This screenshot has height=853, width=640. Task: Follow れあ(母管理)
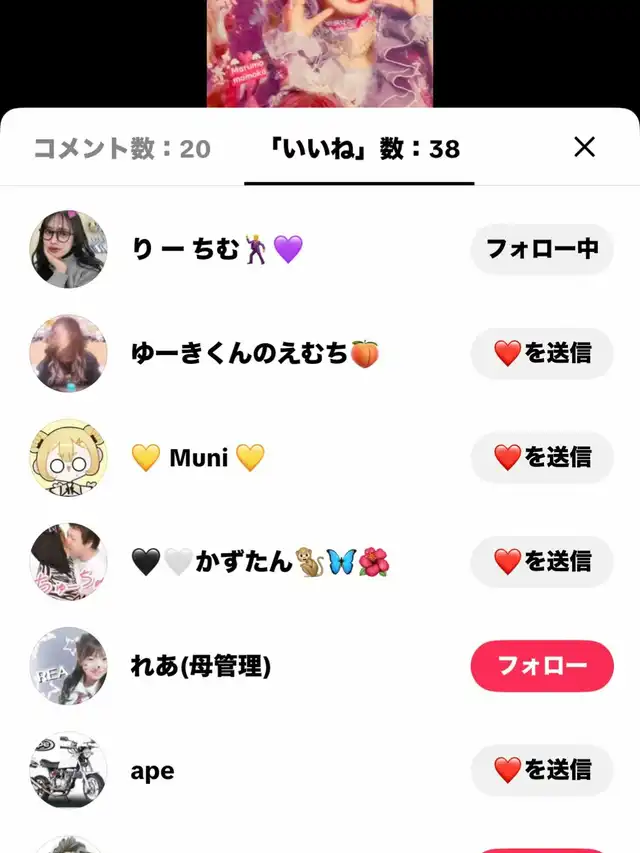click(x=541, y=666)
